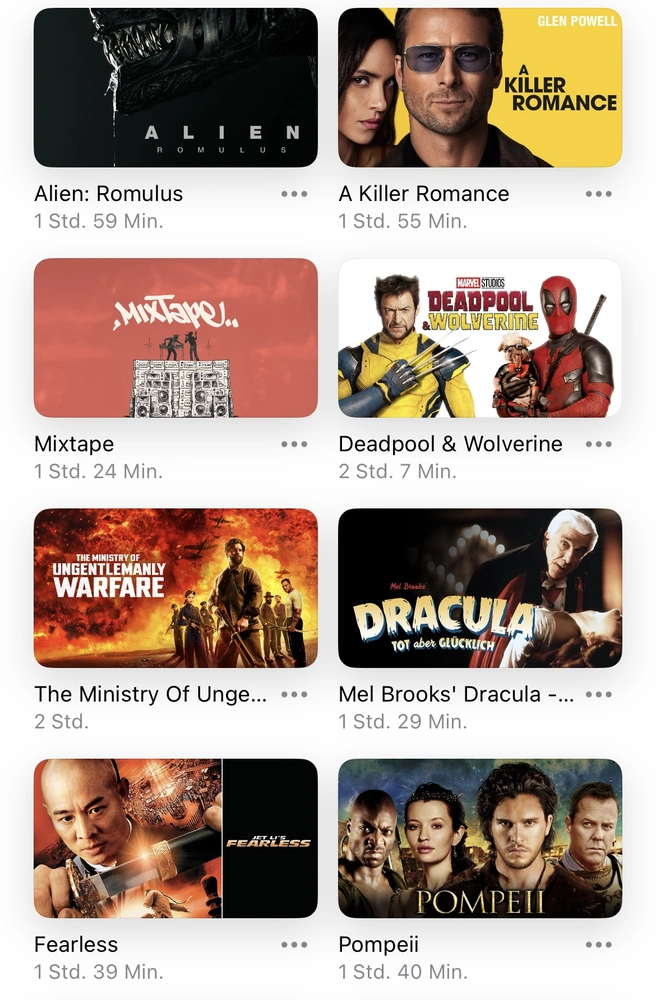This screenshot has height=1000, width=656.
Task: Open the Pompeii movie tile
Action: pyautogui.click(x=480, y=838)
